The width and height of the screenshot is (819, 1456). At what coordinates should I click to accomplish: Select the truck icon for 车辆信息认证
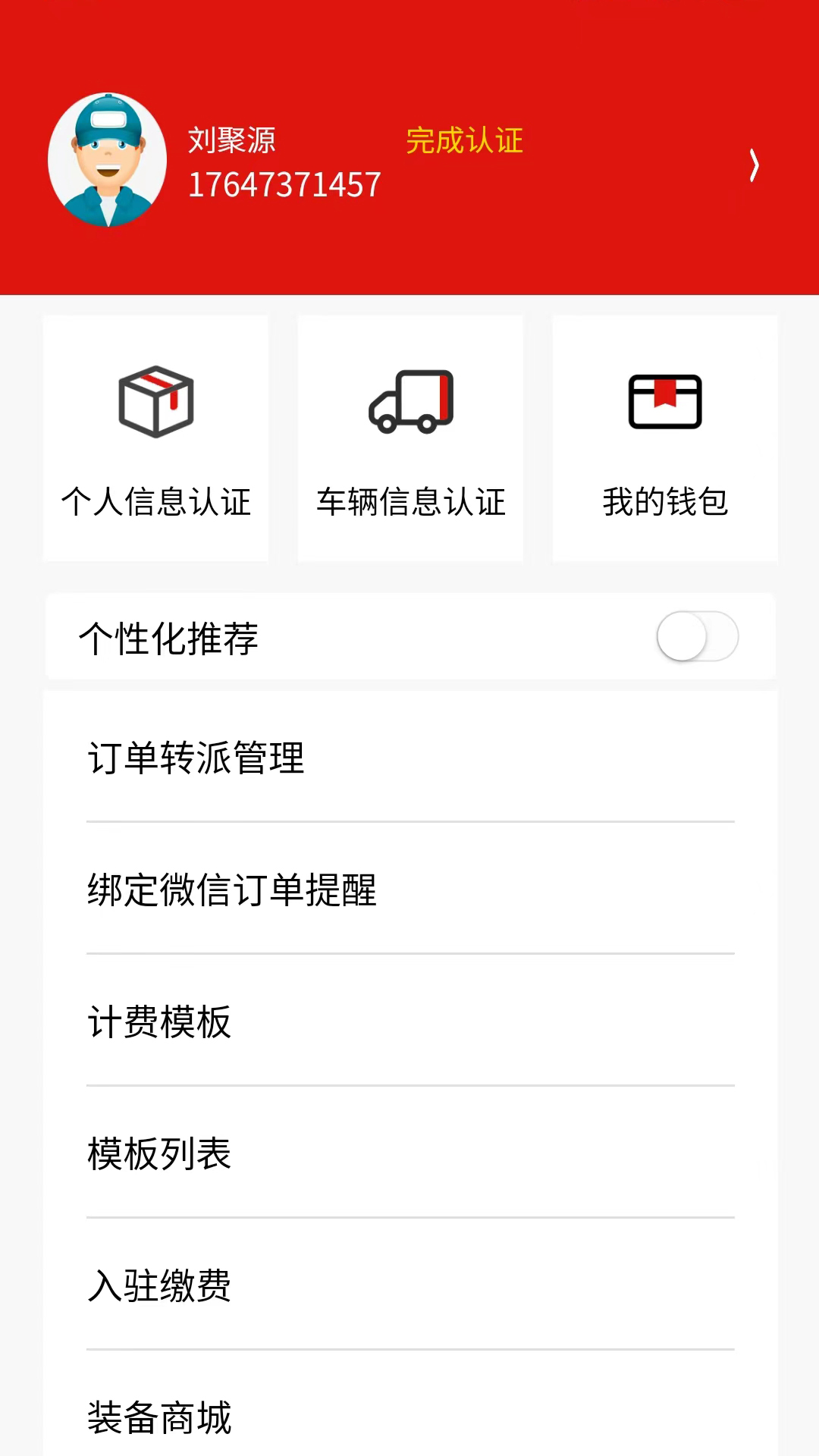coord(409,402)
